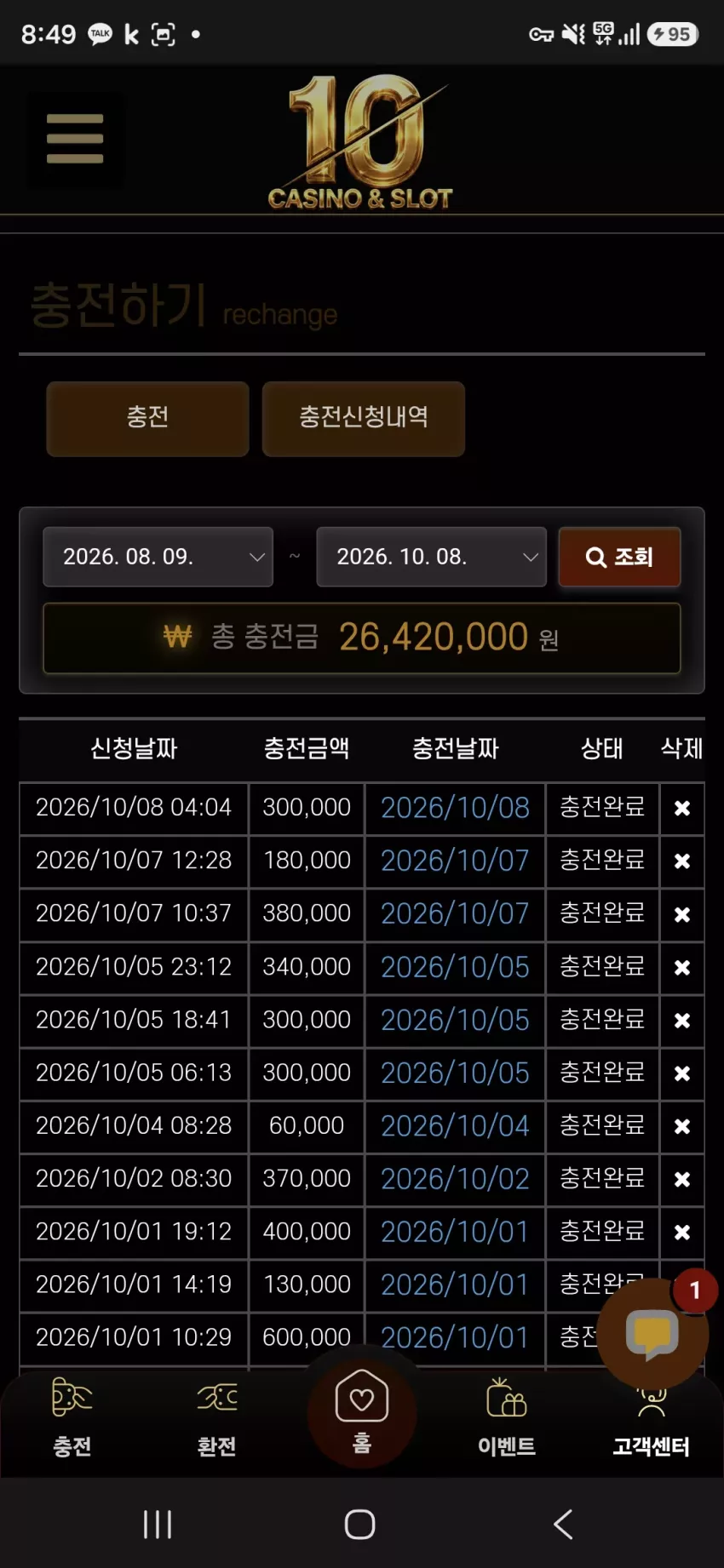The image size is (724, 1568).
Task: Tap the system back button
Action: pyautogui.click(x=563, y=1524)
